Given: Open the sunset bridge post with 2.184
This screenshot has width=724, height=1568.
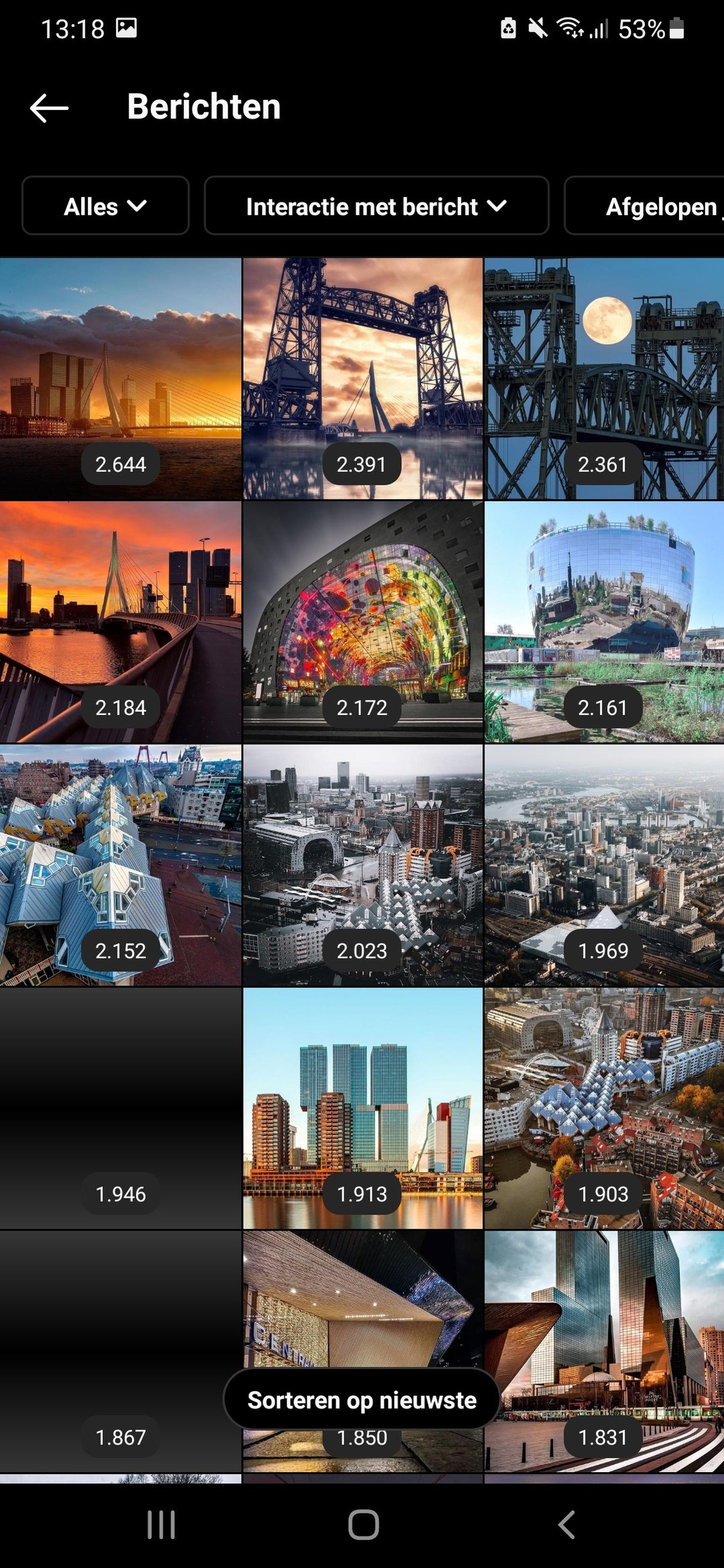Looking at the screenshot, I should click(120, 622).
